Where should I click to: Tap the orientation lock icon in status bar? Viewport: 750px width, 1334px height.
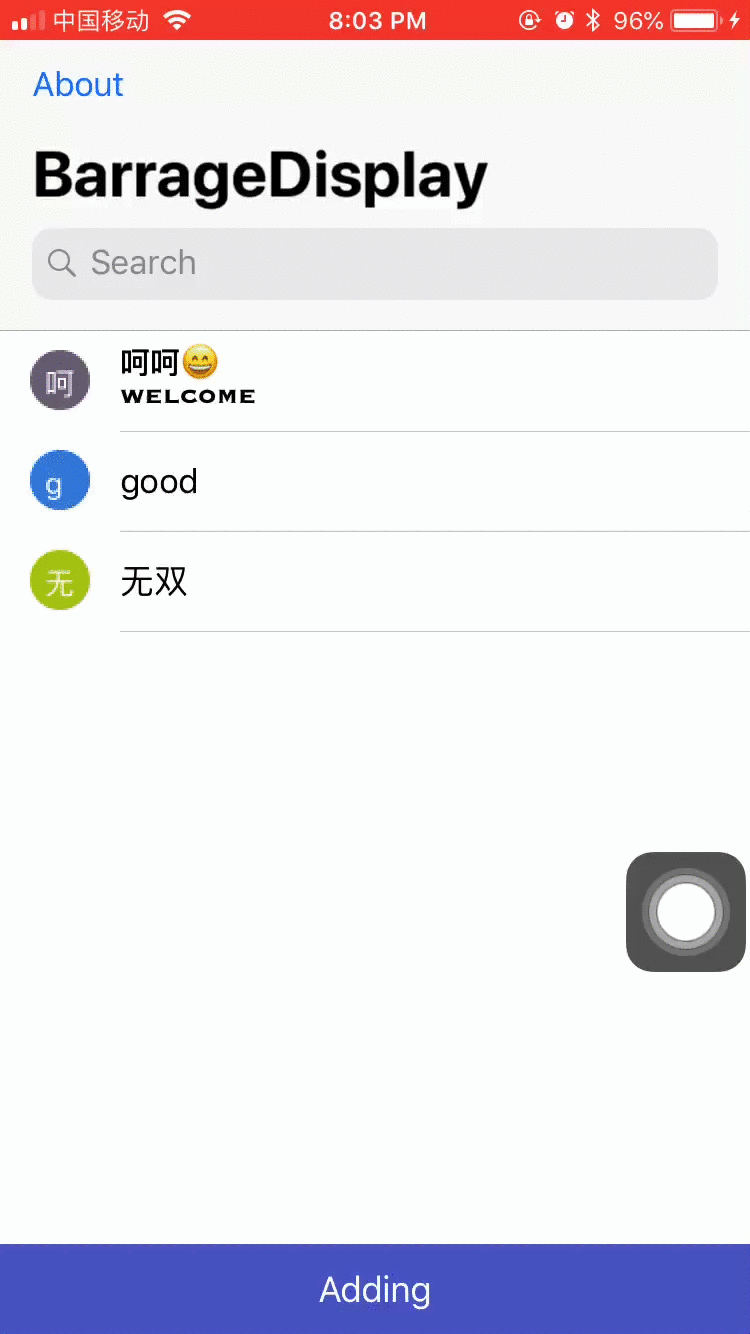click(x=530, y=20)
